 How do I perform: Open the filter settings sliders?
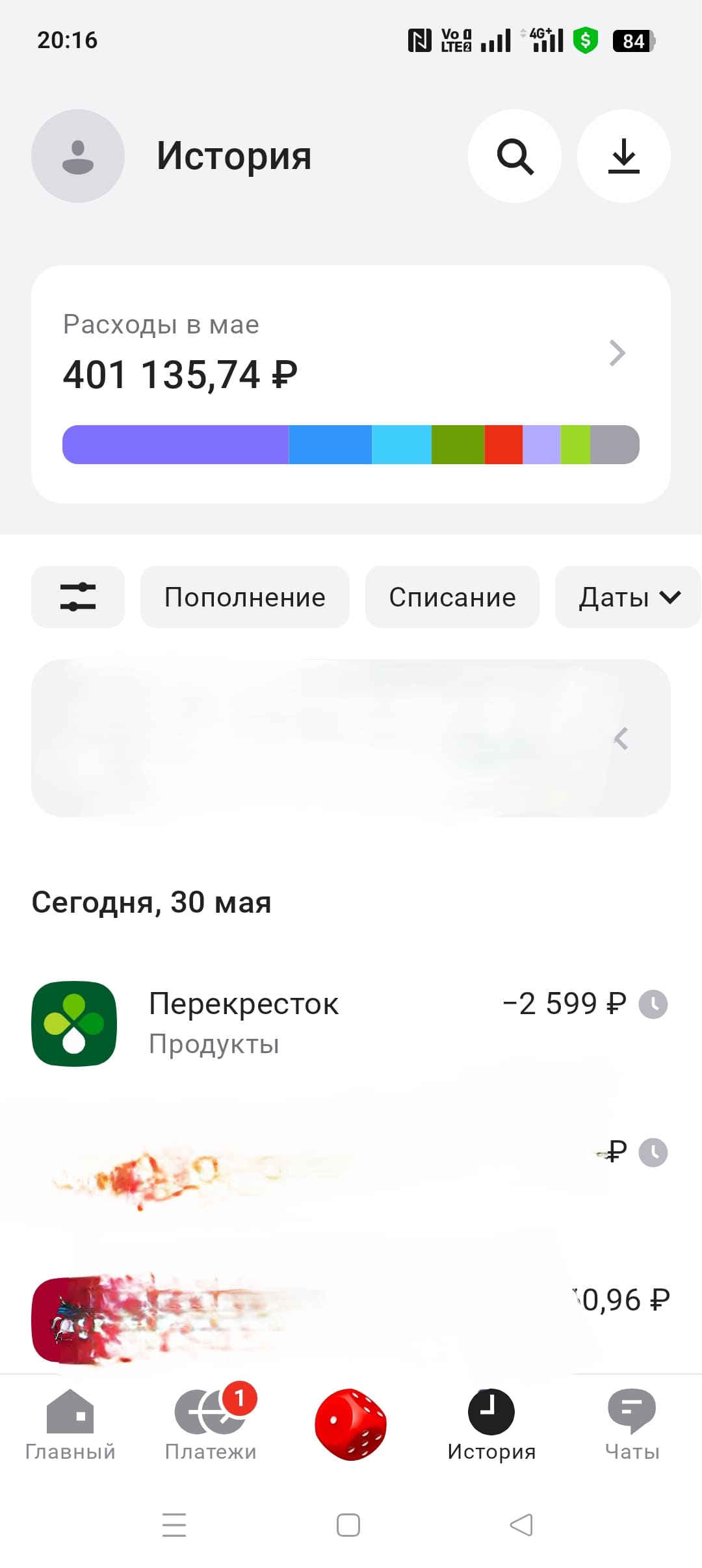[x=78, y=597]
